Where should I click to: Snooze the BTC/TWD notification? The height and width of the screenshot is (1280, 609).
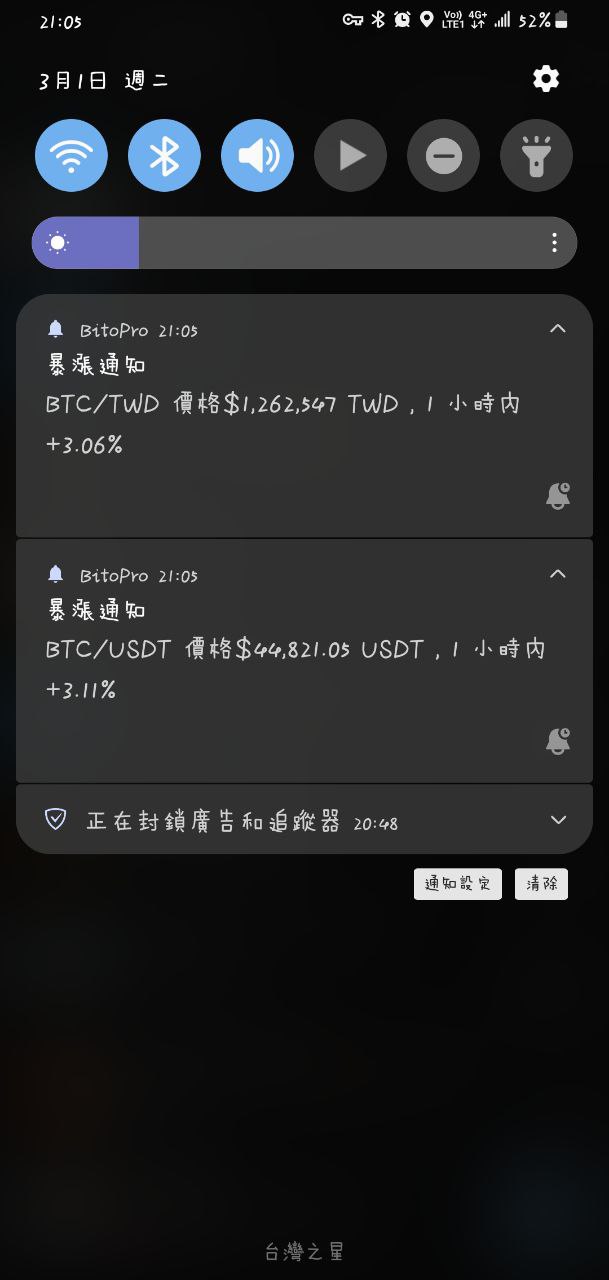coord(558,496)
